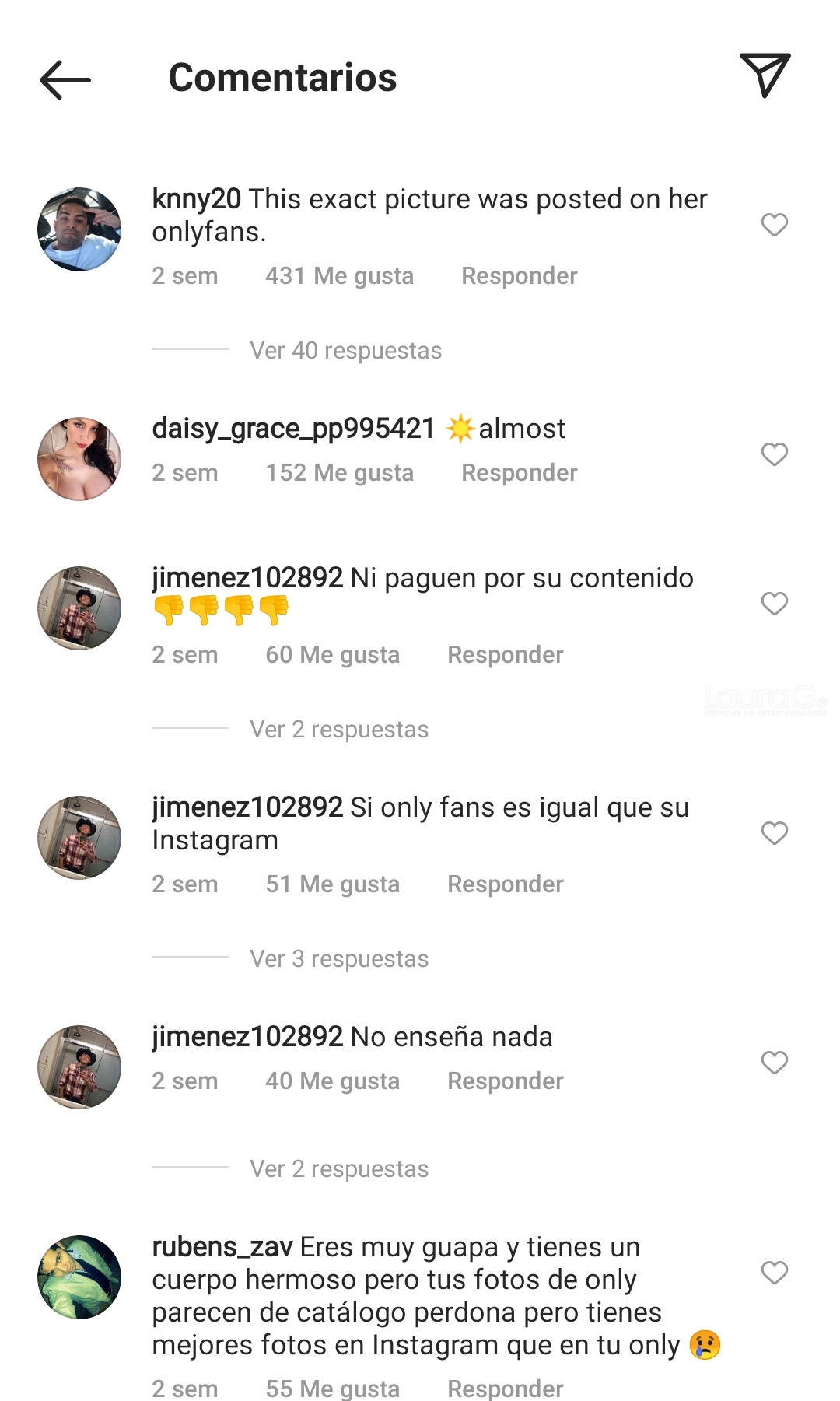Expand Ver 3 respuestas

[x=339, y=959]
